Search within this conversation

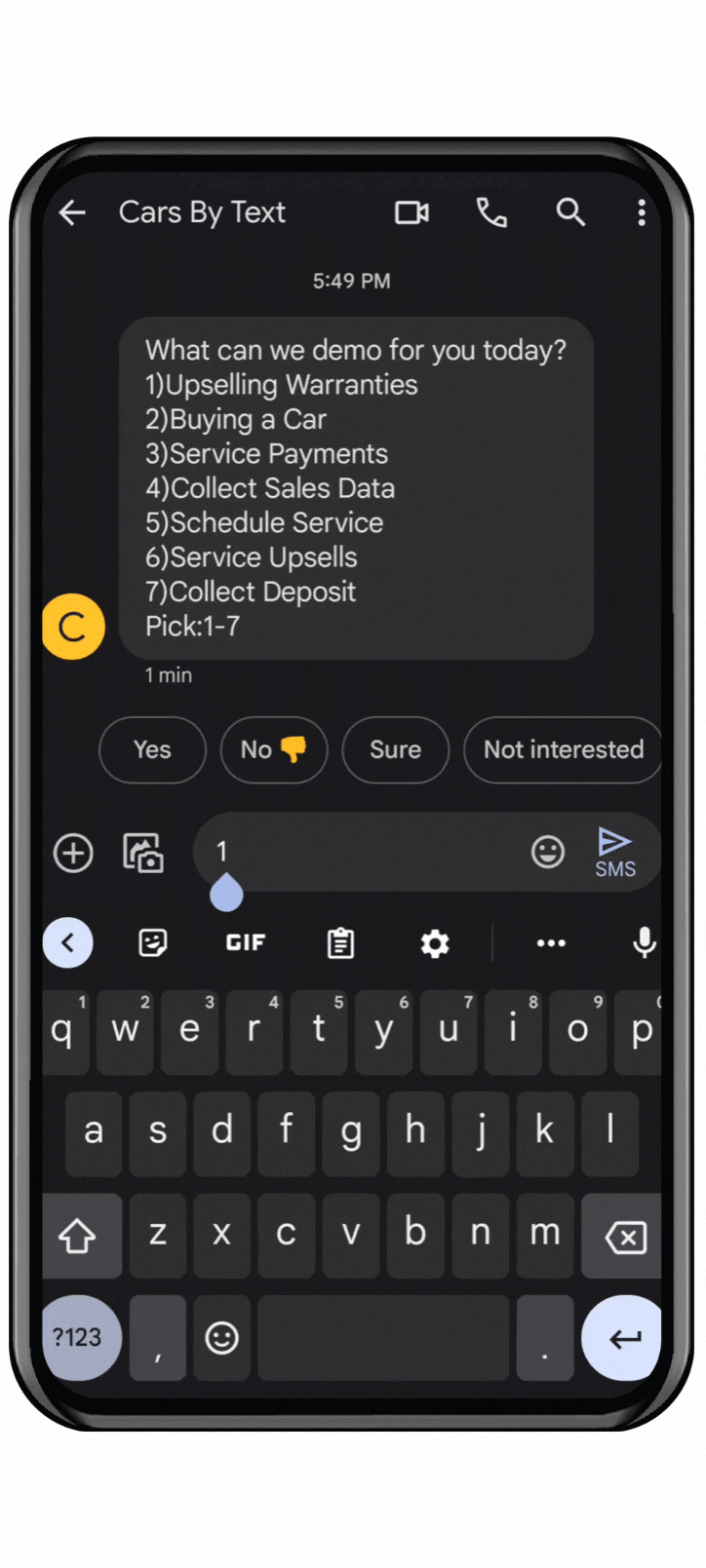click(x=570, y=212)
